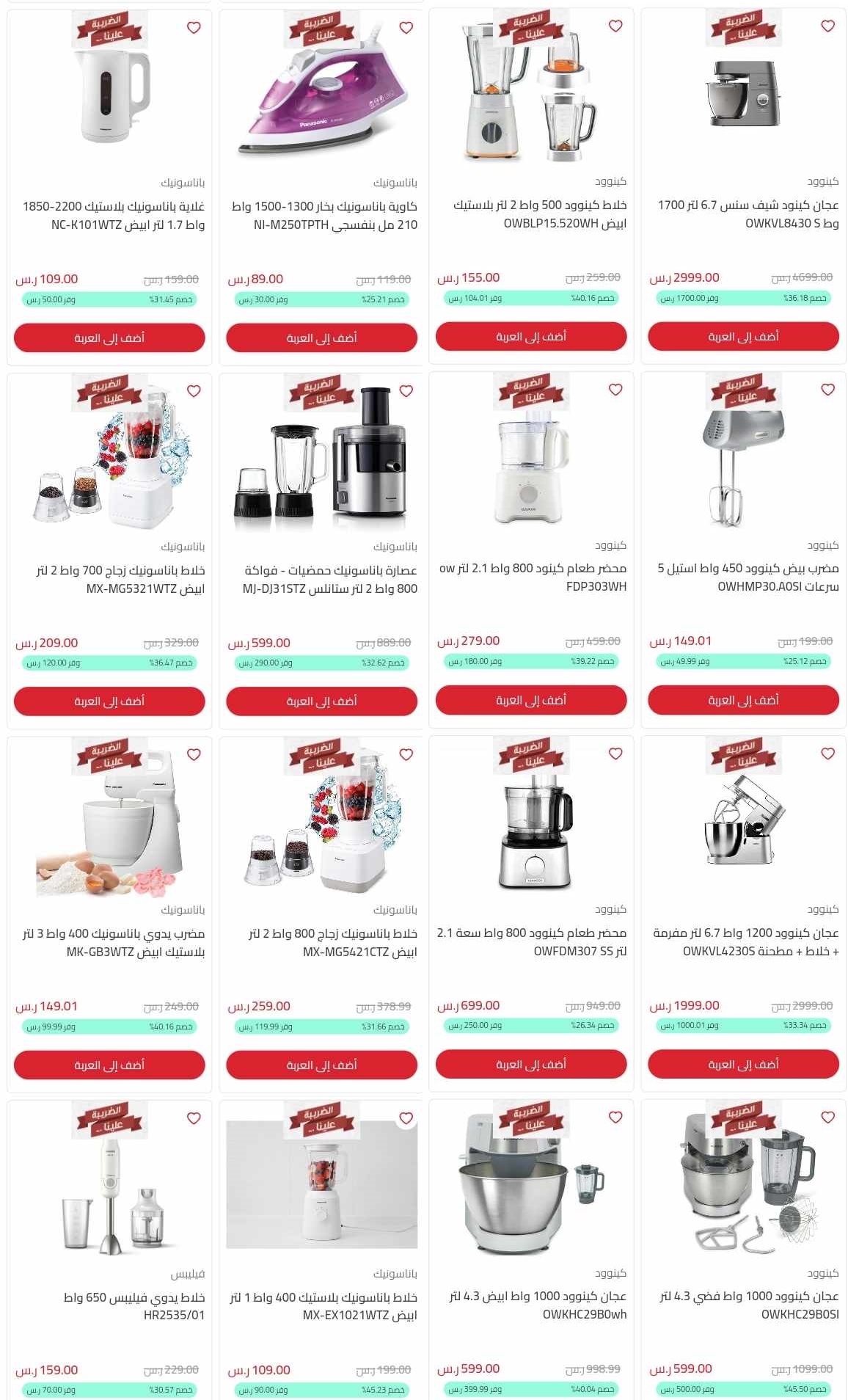Add Panasonic kettle NC-K101WTZ to cart
The image size is (848, 1400).
tap(109, 338)
